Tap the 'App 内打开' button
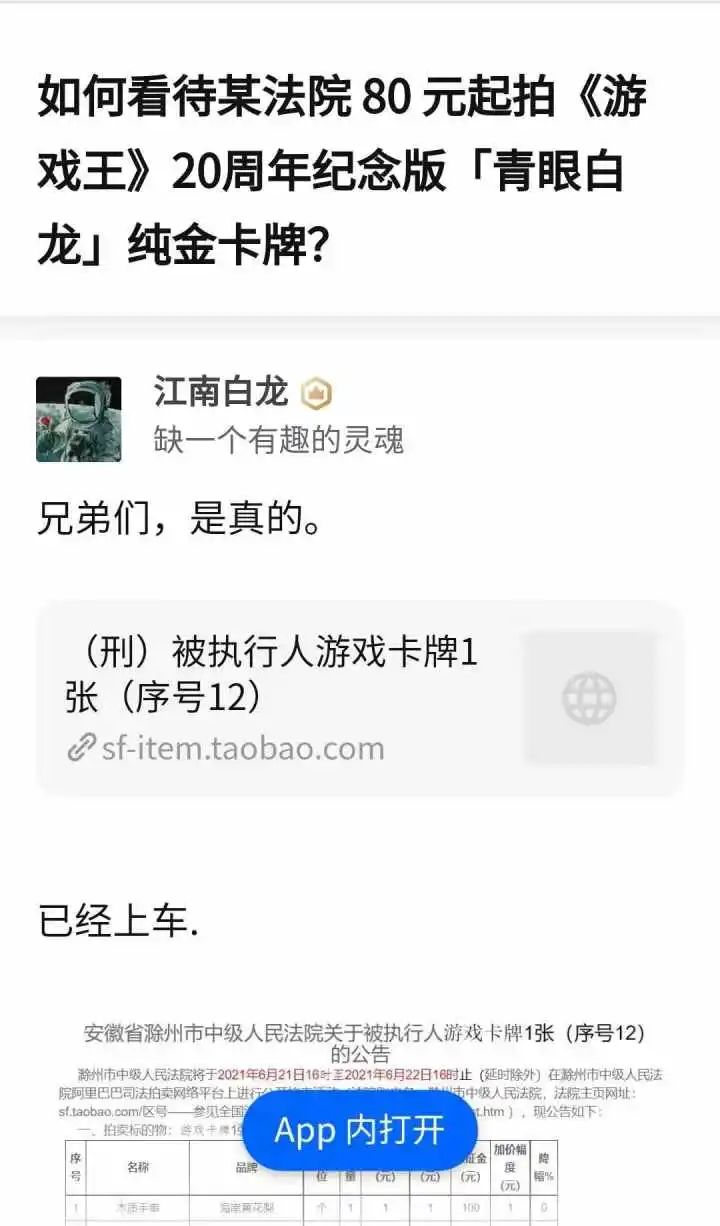Image resolution: width=720 pixels, height=1226 pixels. (x=360, y=1130)
